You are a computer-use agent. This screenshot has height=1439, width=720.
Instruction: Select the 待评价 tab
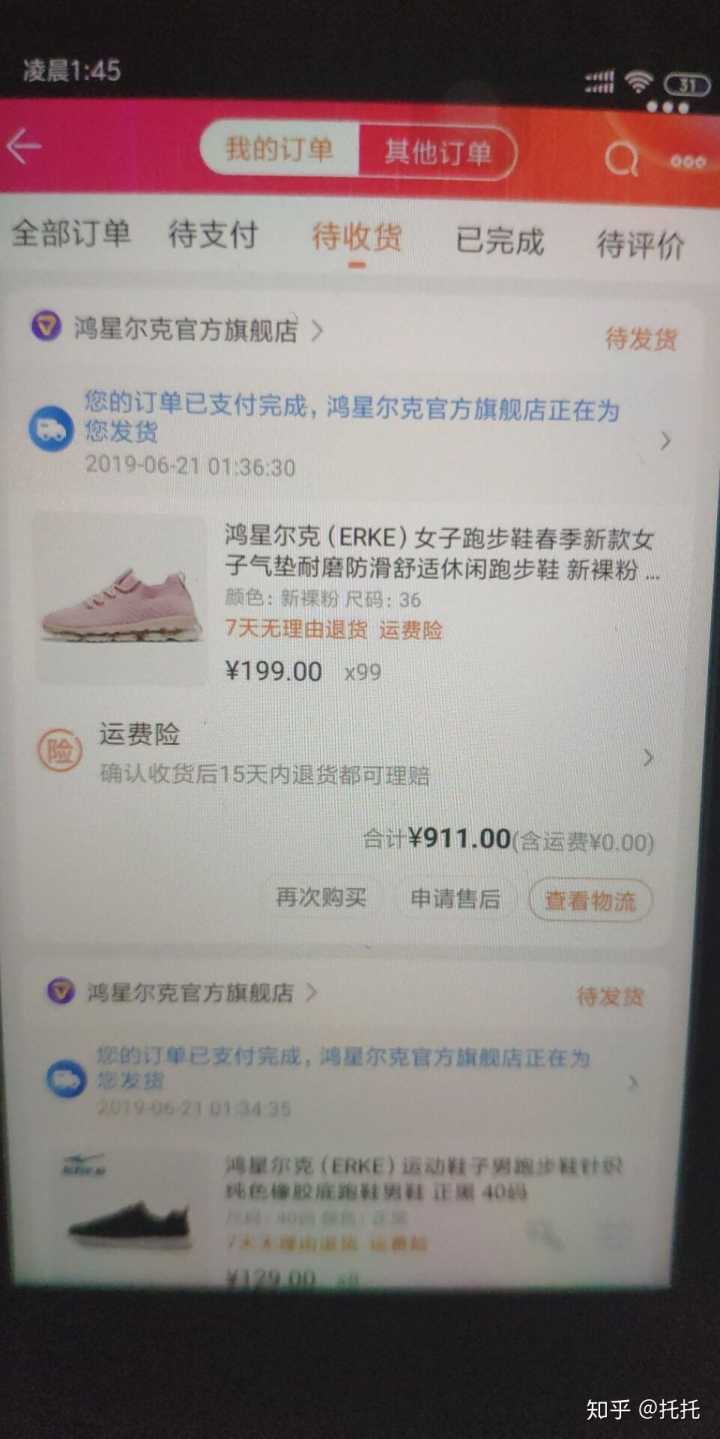point(640,244)
